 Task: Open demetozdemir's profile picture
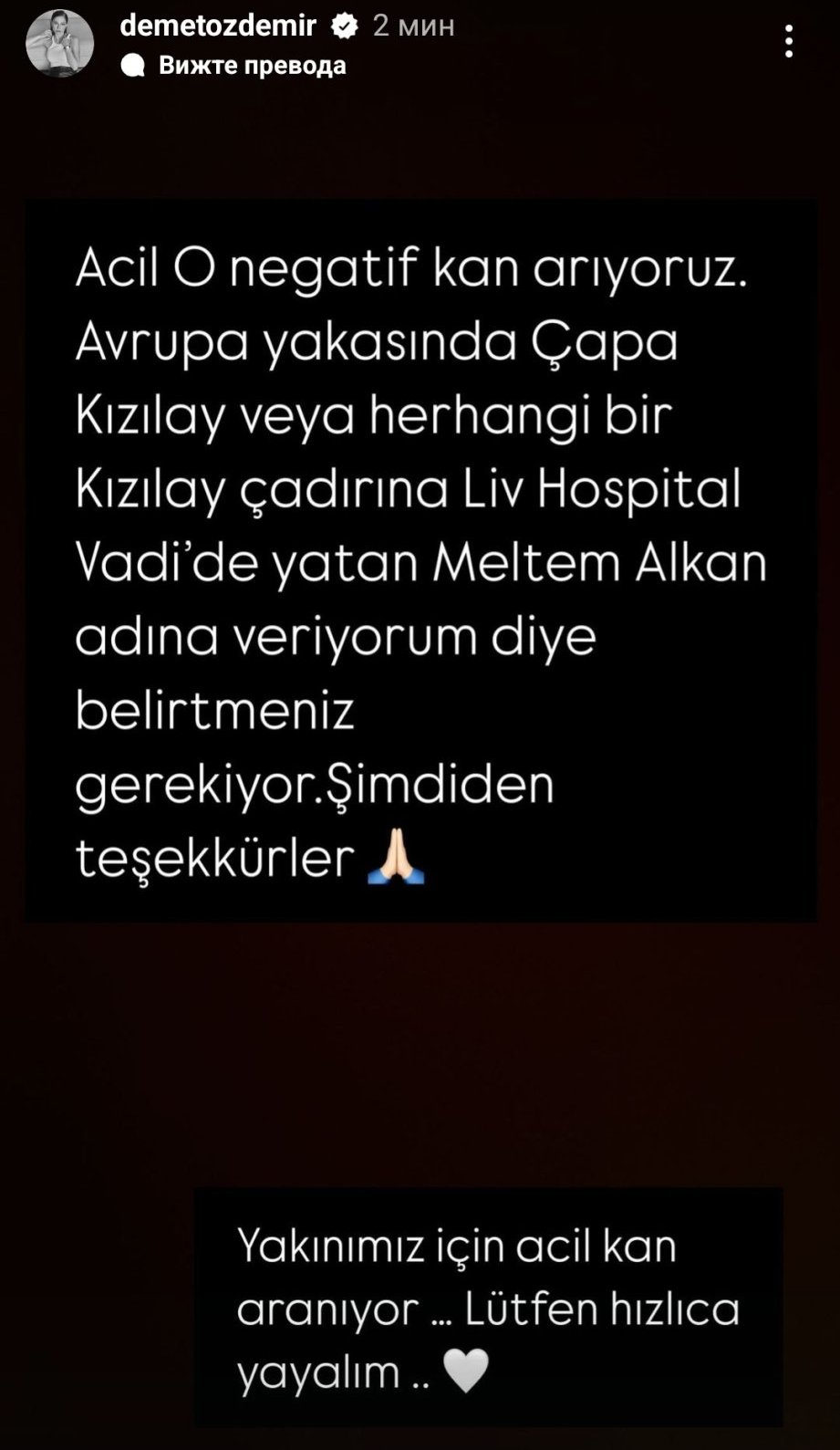coord(60,44)
